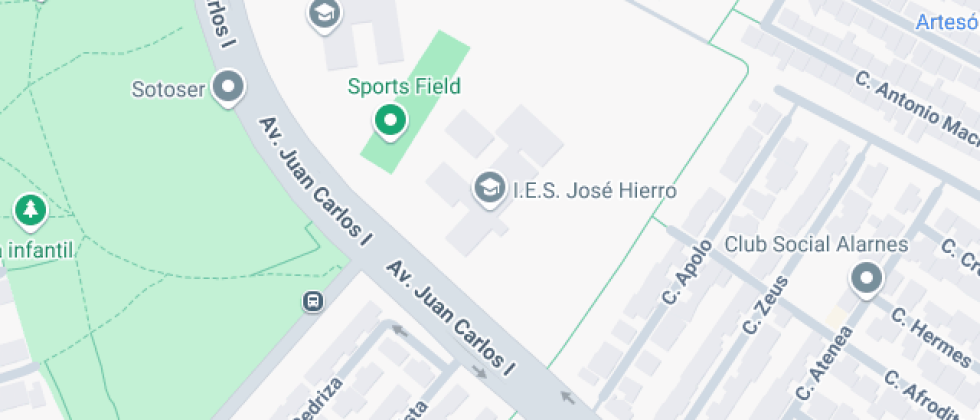This screenshot has width=980, height=420.
Task: Tap the school marker above the Sports Field
Action: point(325,13)
